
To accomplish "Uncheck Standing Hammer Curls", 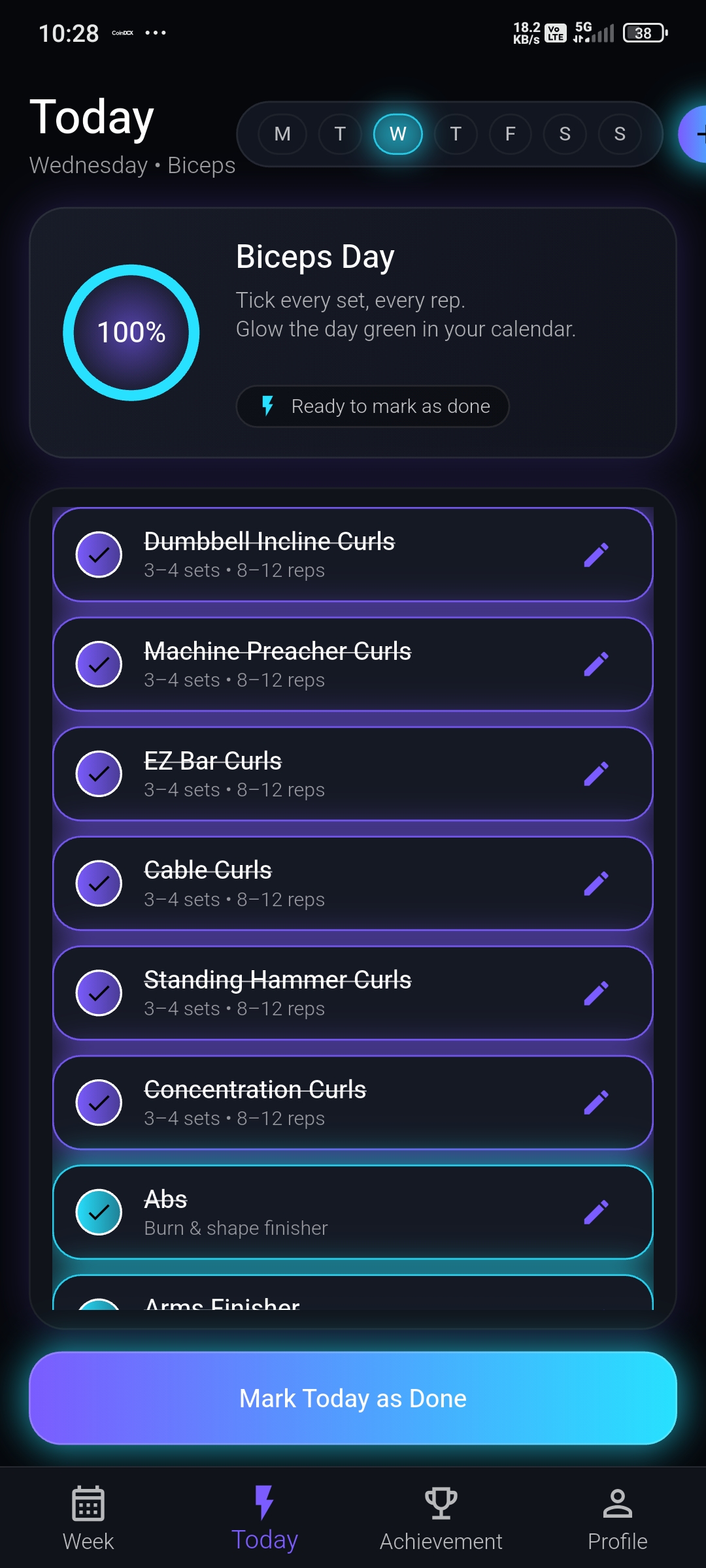I will 99,993.
